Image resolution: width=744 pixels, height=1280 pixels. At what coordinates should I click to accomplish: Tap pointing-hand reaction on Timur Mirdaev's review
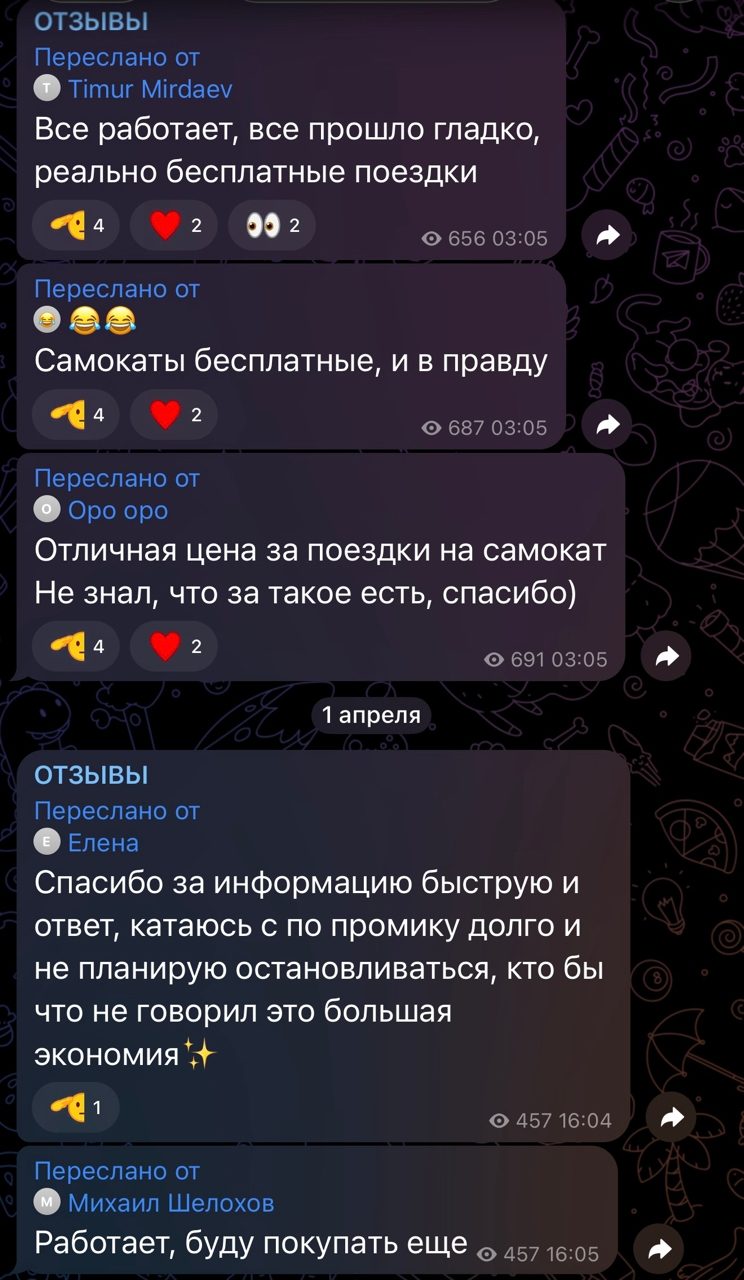point(76,225)
